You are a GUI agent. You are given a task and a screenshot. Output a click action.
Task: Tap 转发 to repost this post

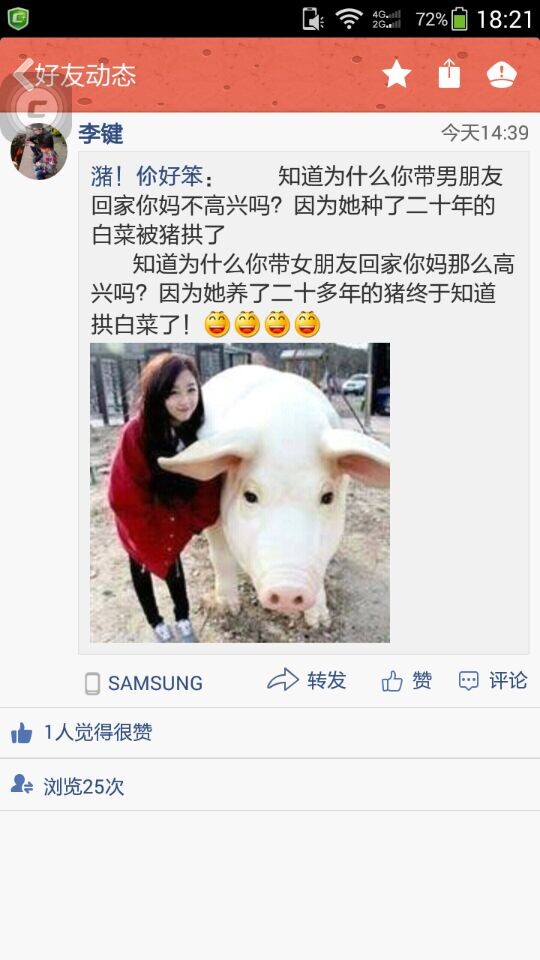click(x=307, y=680)
